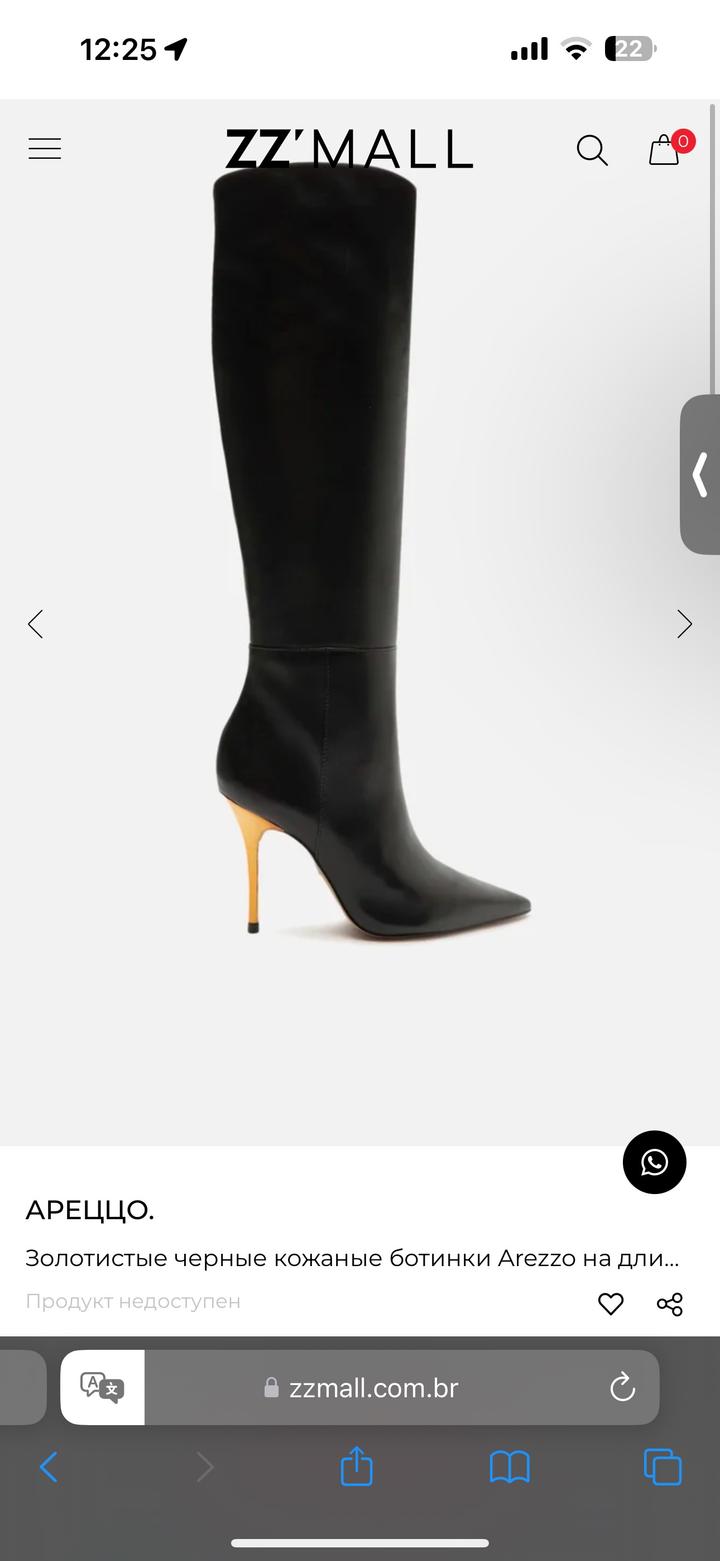This screenshot has width=720, height=1561.
Task: Show the previous product image
Action: pos(35,624)
